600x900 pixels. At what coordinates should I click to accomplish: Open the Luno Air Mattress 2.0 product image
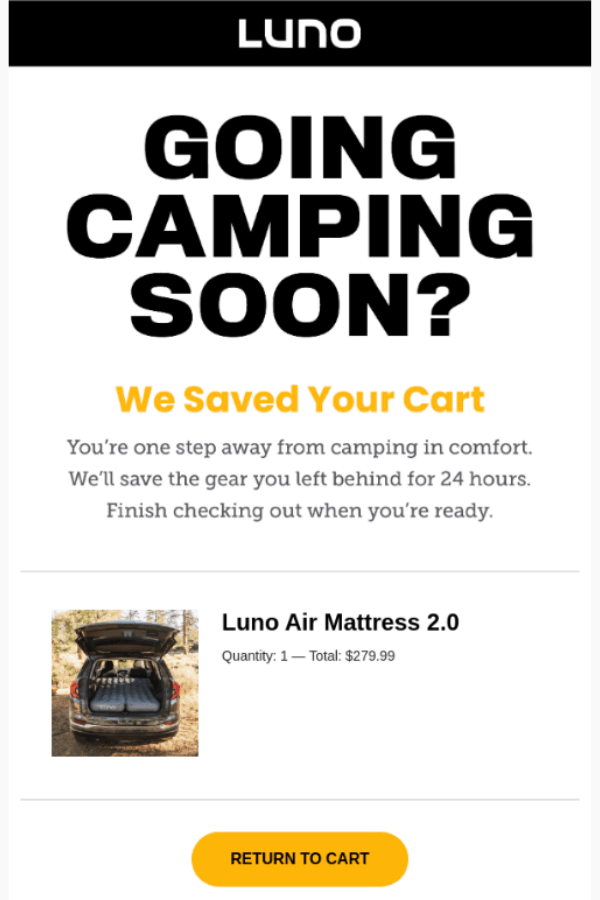pyautogui.click(x=125, y=683)
